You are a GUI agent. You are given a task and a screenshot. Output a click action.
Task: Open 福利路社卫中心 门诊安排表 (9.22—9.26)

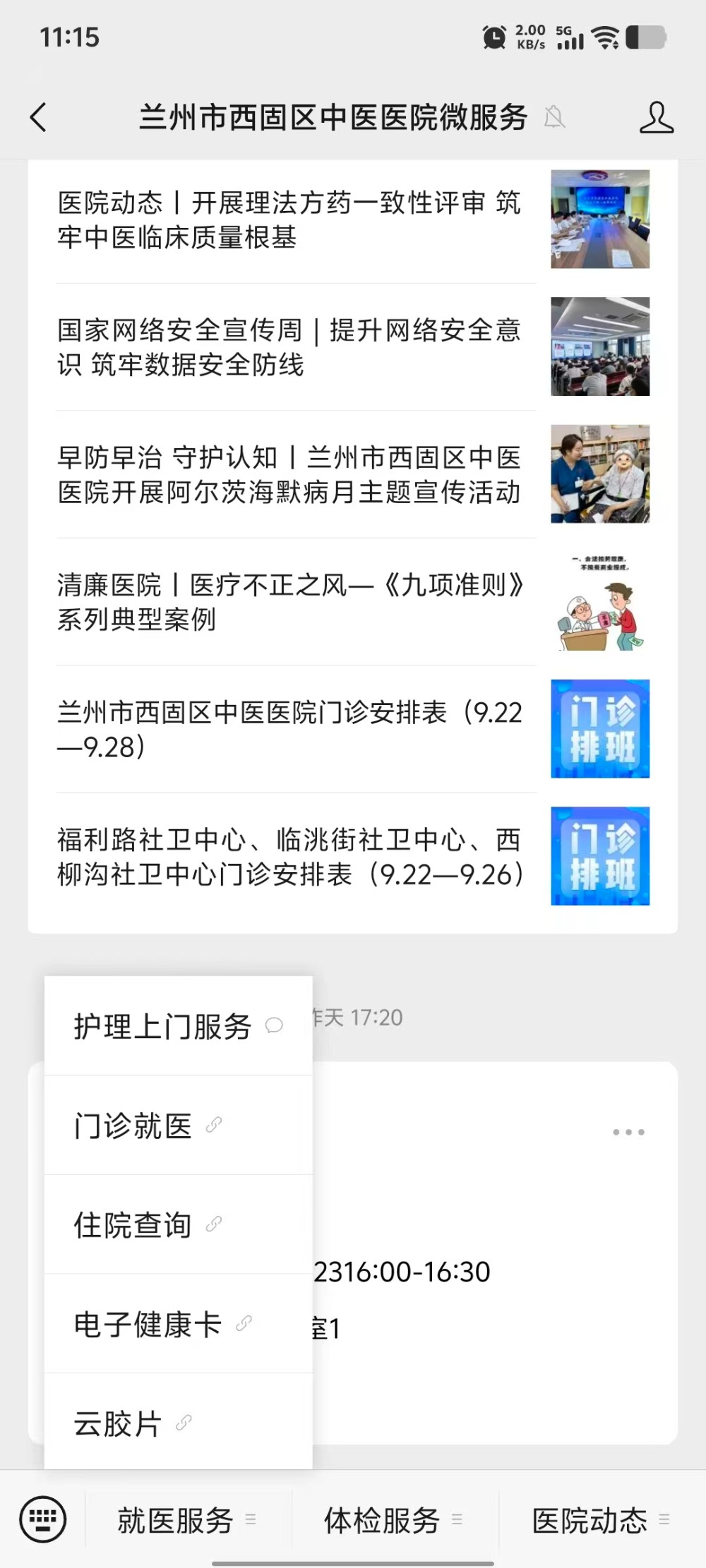[x=289, y=856]
